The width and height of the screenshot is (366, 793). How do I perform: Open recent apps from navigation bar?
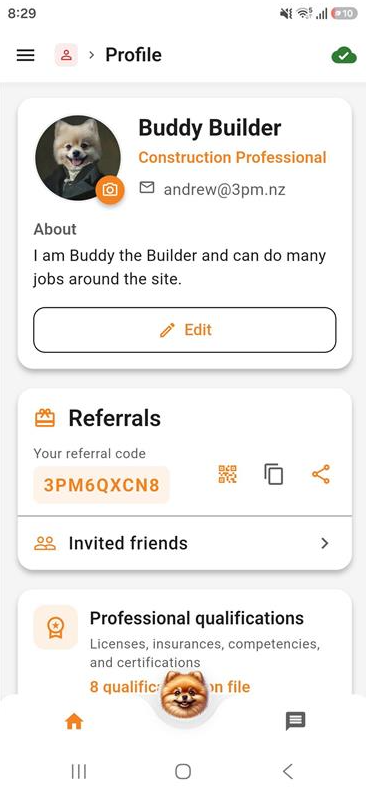click(x=78, y=771)
